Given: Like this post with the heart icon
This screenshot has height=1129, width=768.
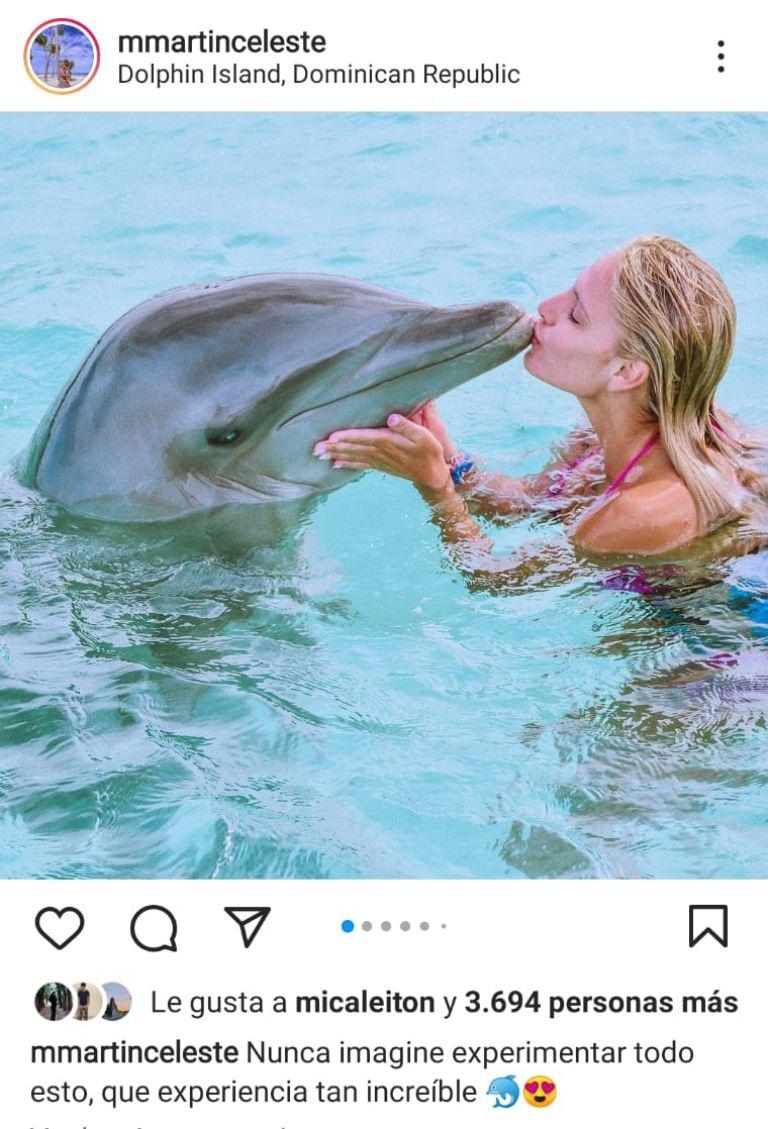Looking at the screenshot, I should click(x=60, y=927).
